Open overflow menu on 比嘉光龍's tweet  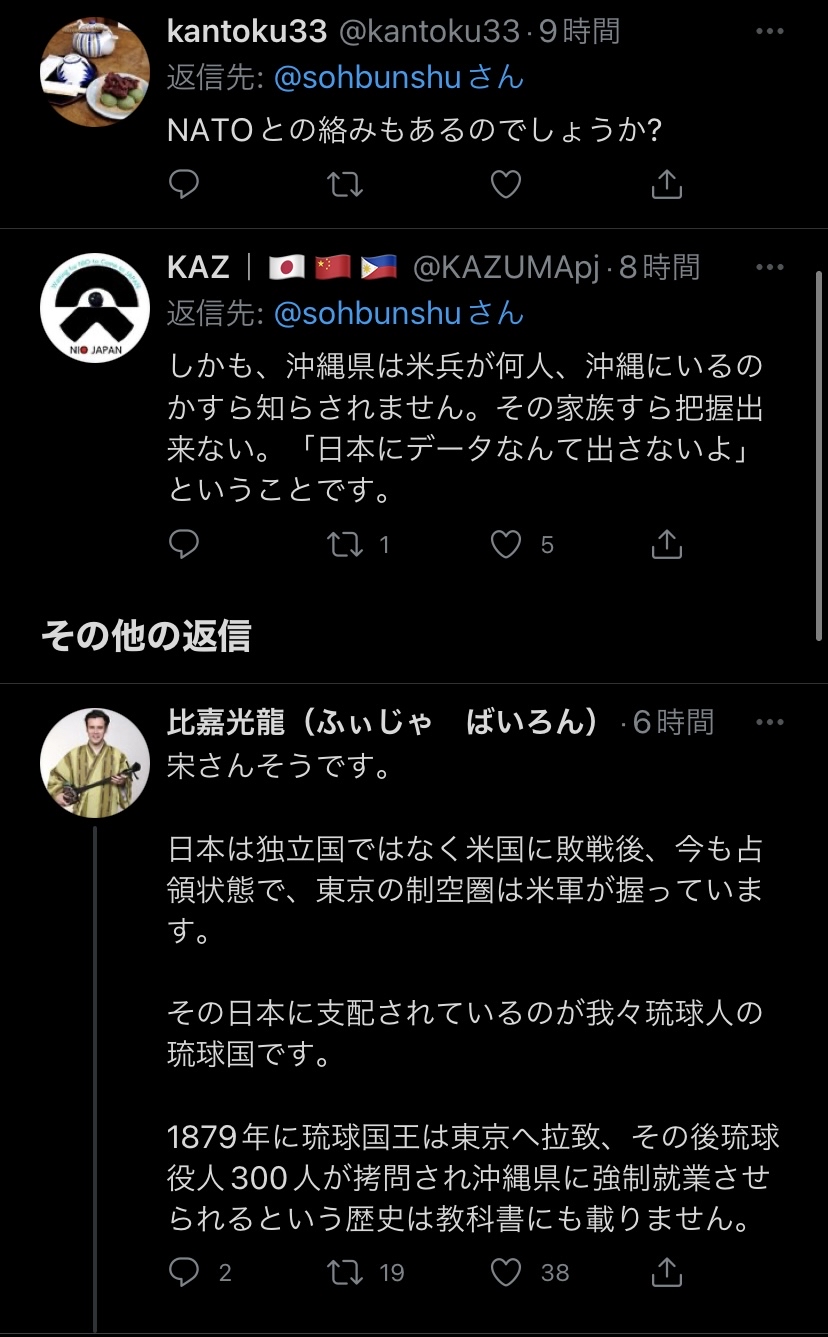(x=769, y=722)
